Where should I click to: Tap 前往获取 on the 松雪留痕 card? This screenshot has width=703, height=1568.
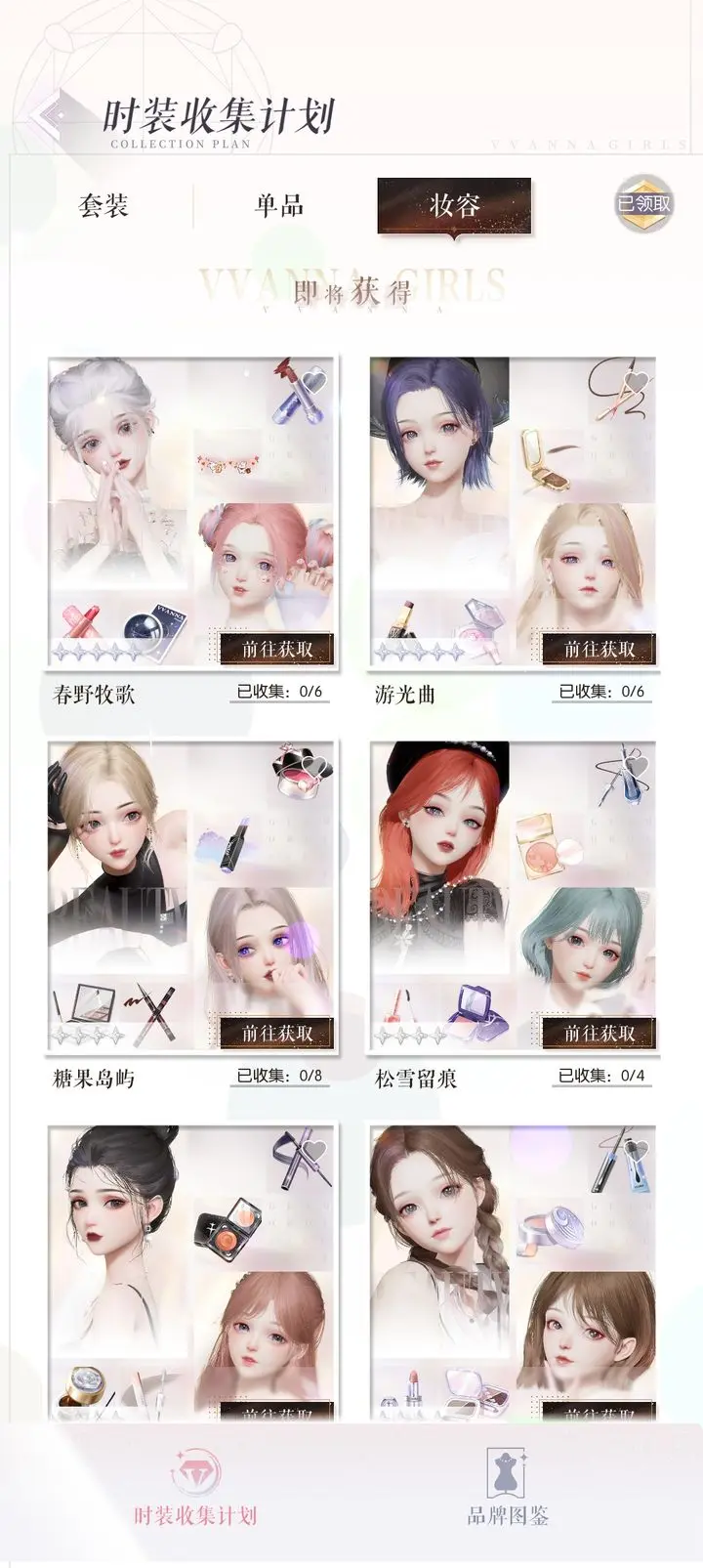599,1033
